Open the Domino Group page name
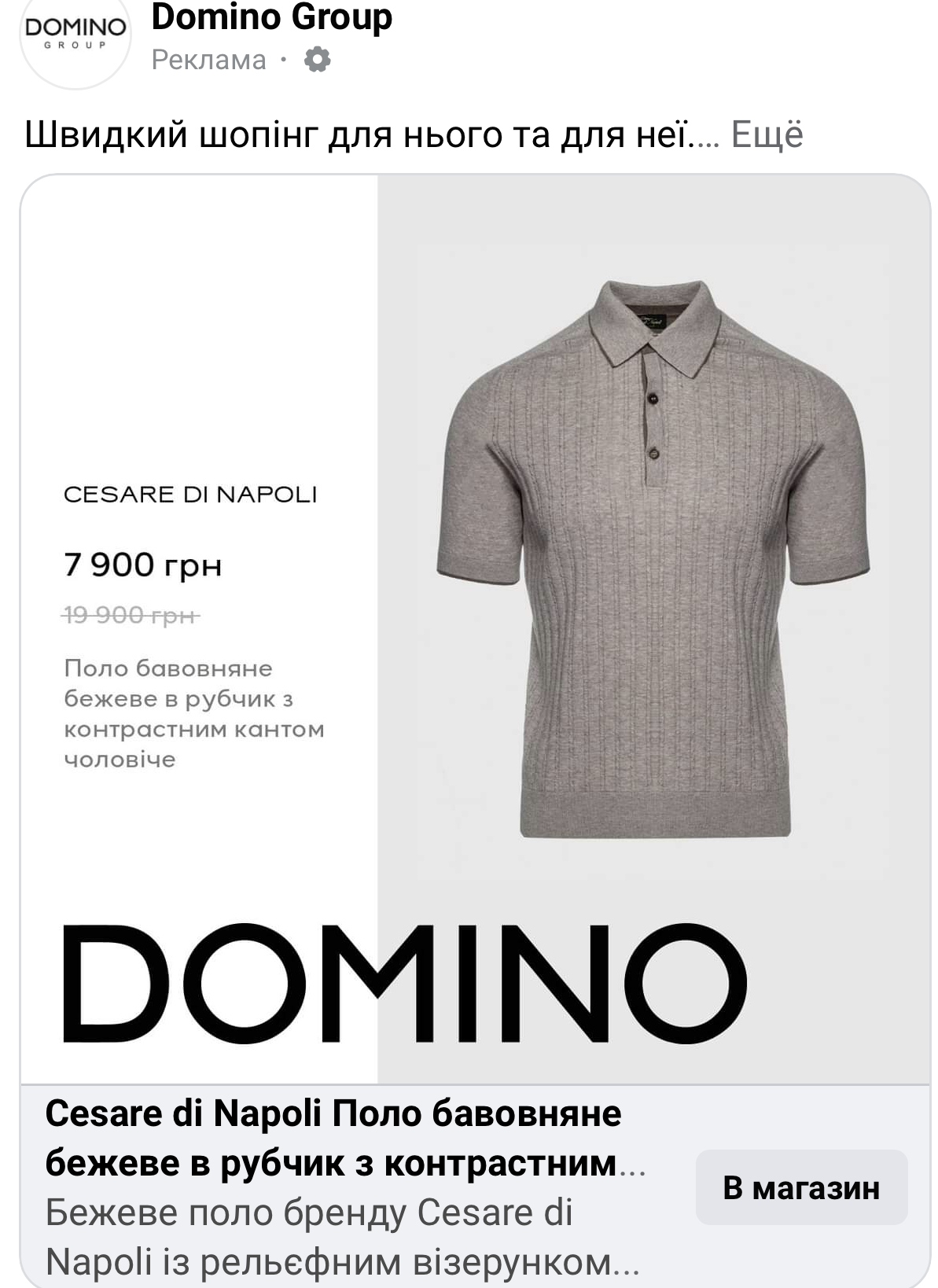The width and height of the screenshot is (938, 1288). [x=271, y=17]
